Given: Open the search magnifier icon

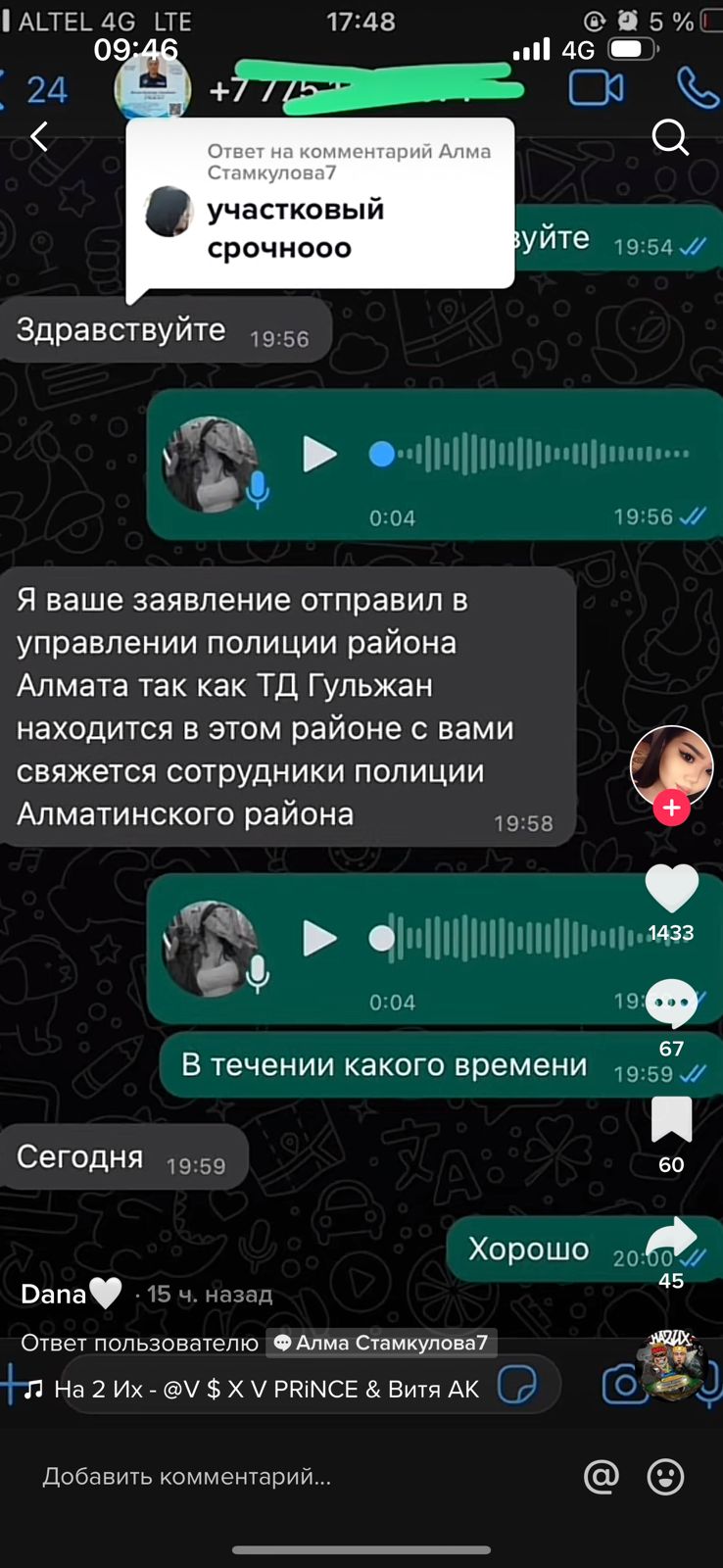Looking at the screenshot, I should coord(670,138).
